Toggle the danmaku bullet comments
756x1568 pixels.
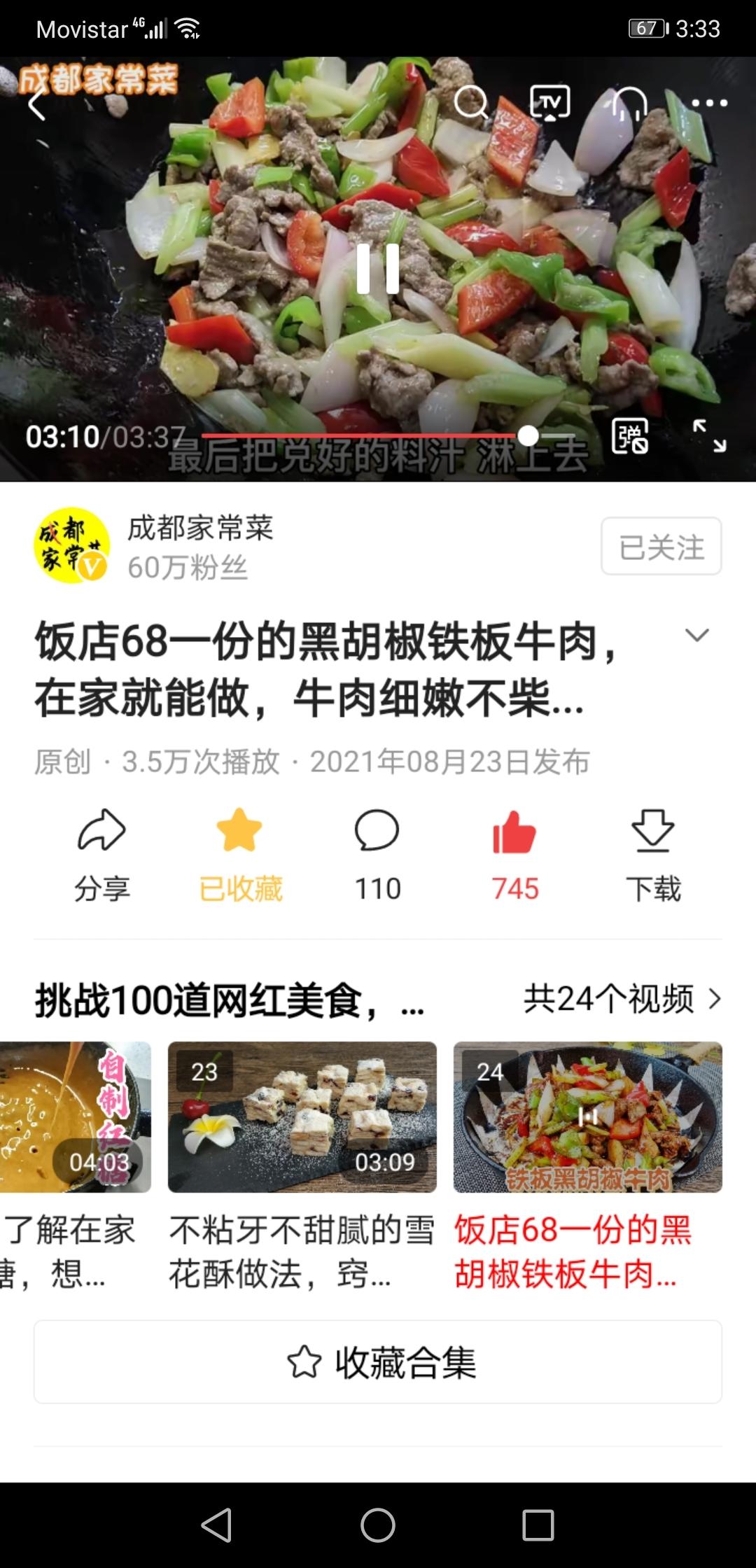pos(630,437)
